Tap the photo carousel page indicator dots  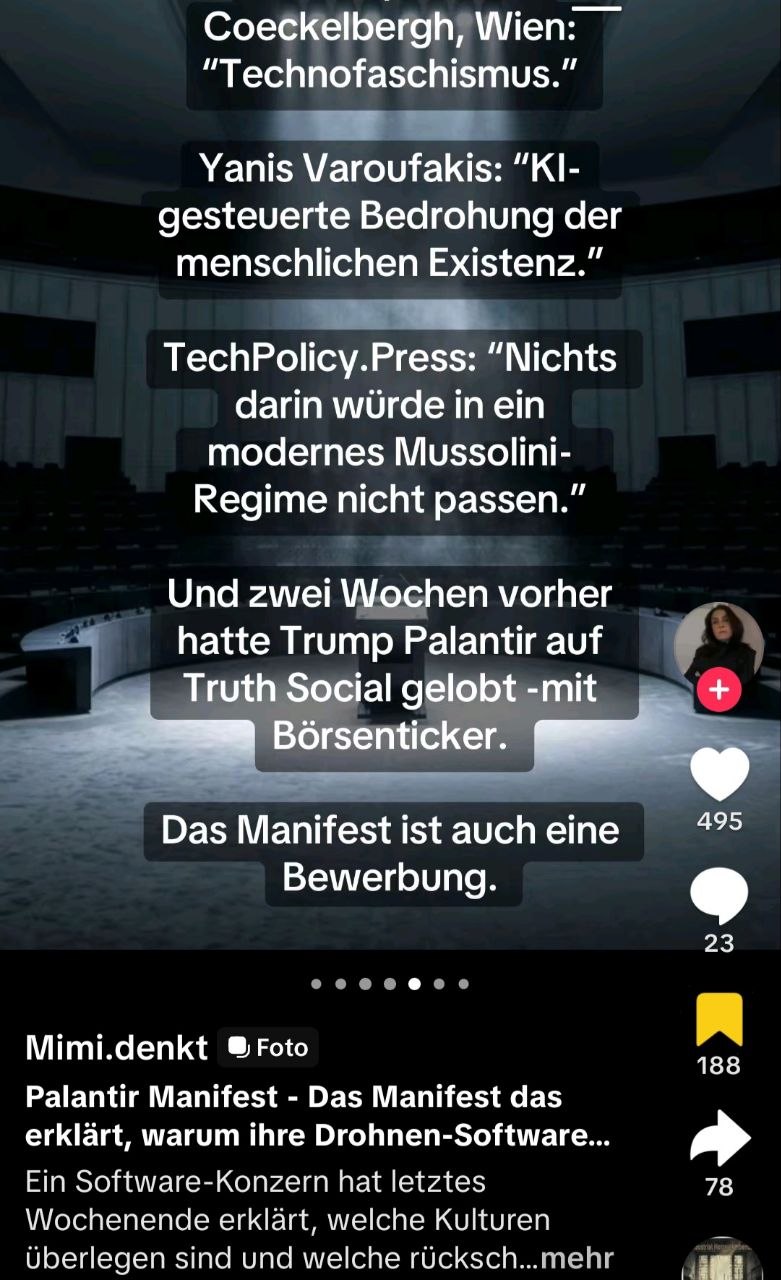[x=390, y=984]
